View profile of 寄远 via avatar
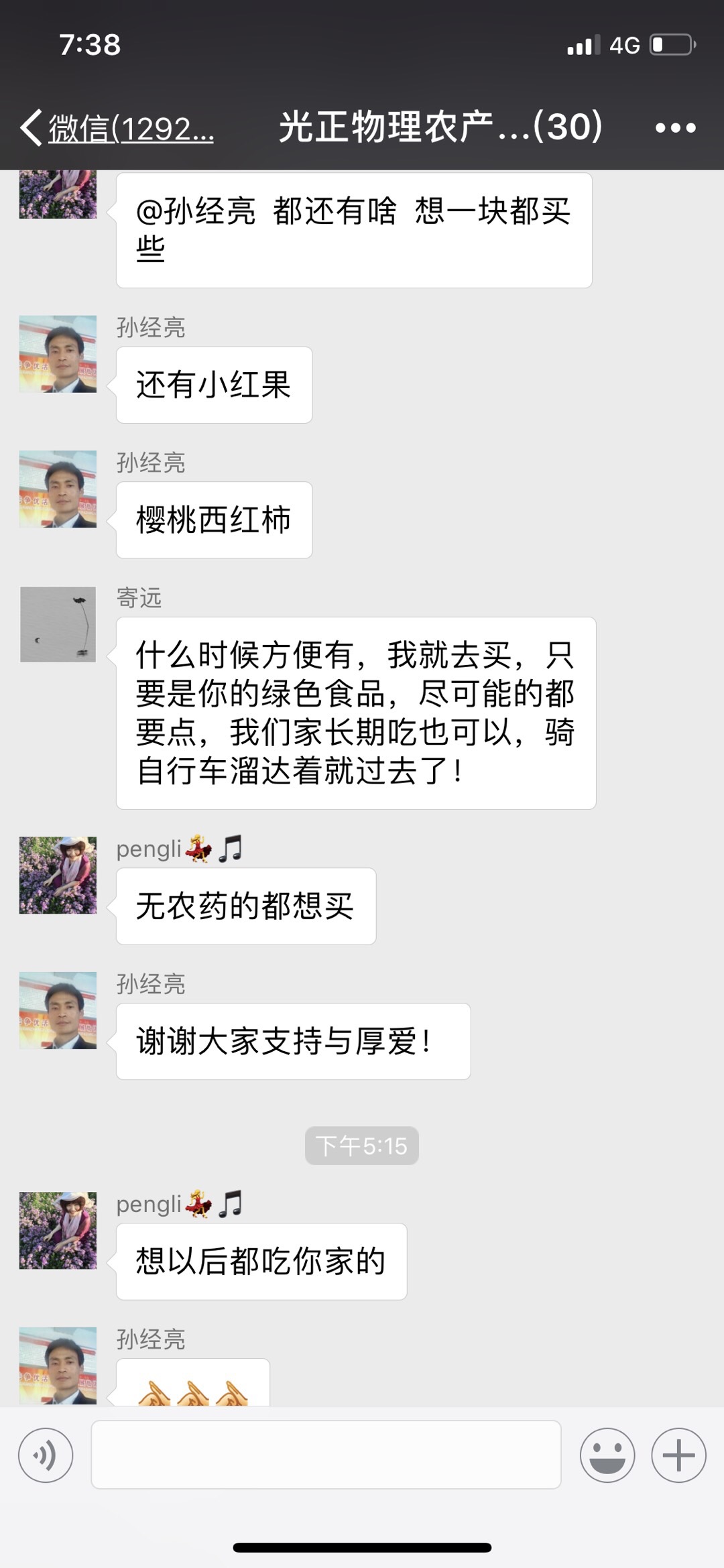Screen dimensions: 724x1568 click(58, 625)
